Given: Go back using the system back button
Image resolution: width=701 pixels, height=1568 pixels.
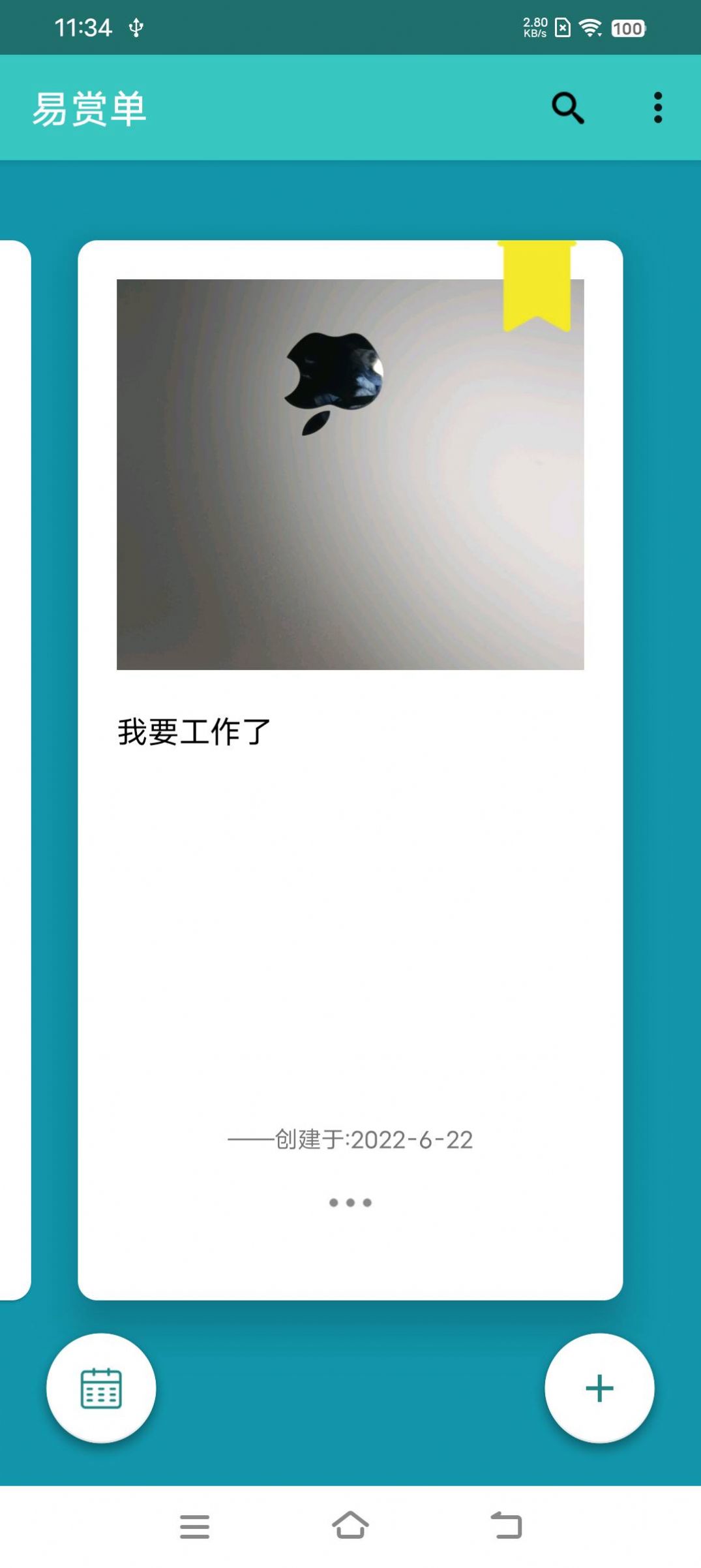Looking at the screenshot, I should (x=507, y=1526).
